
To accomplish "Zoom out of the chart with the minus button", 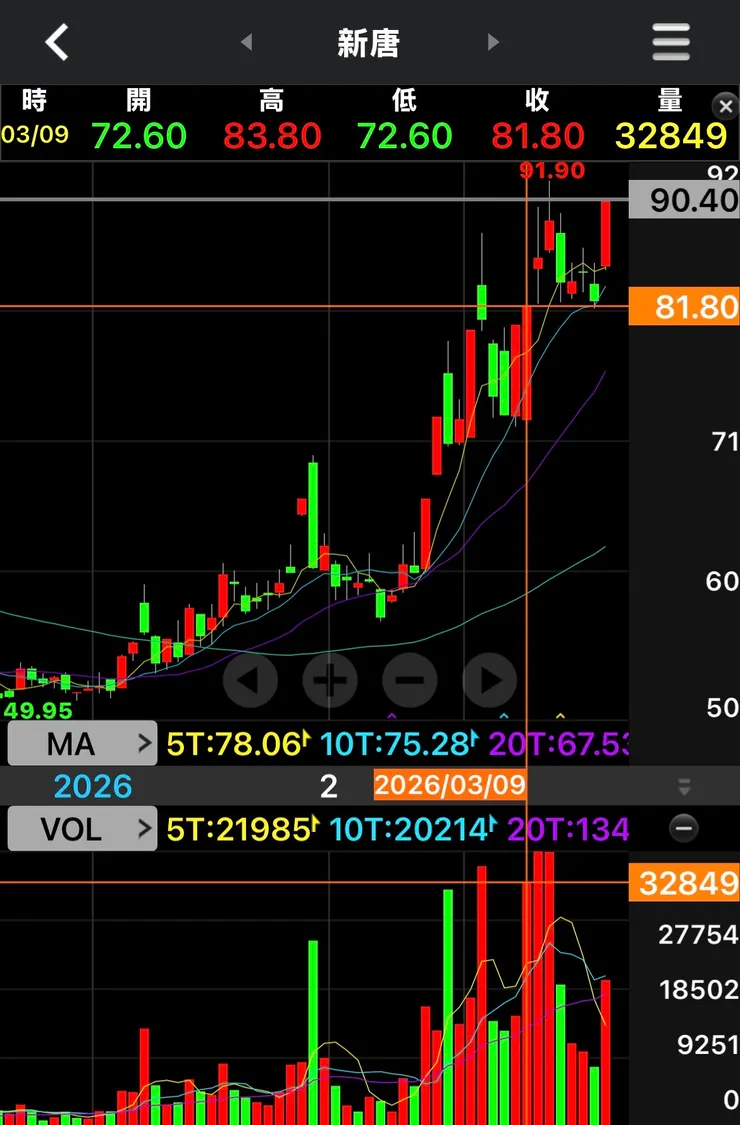I will pos(410,681).
